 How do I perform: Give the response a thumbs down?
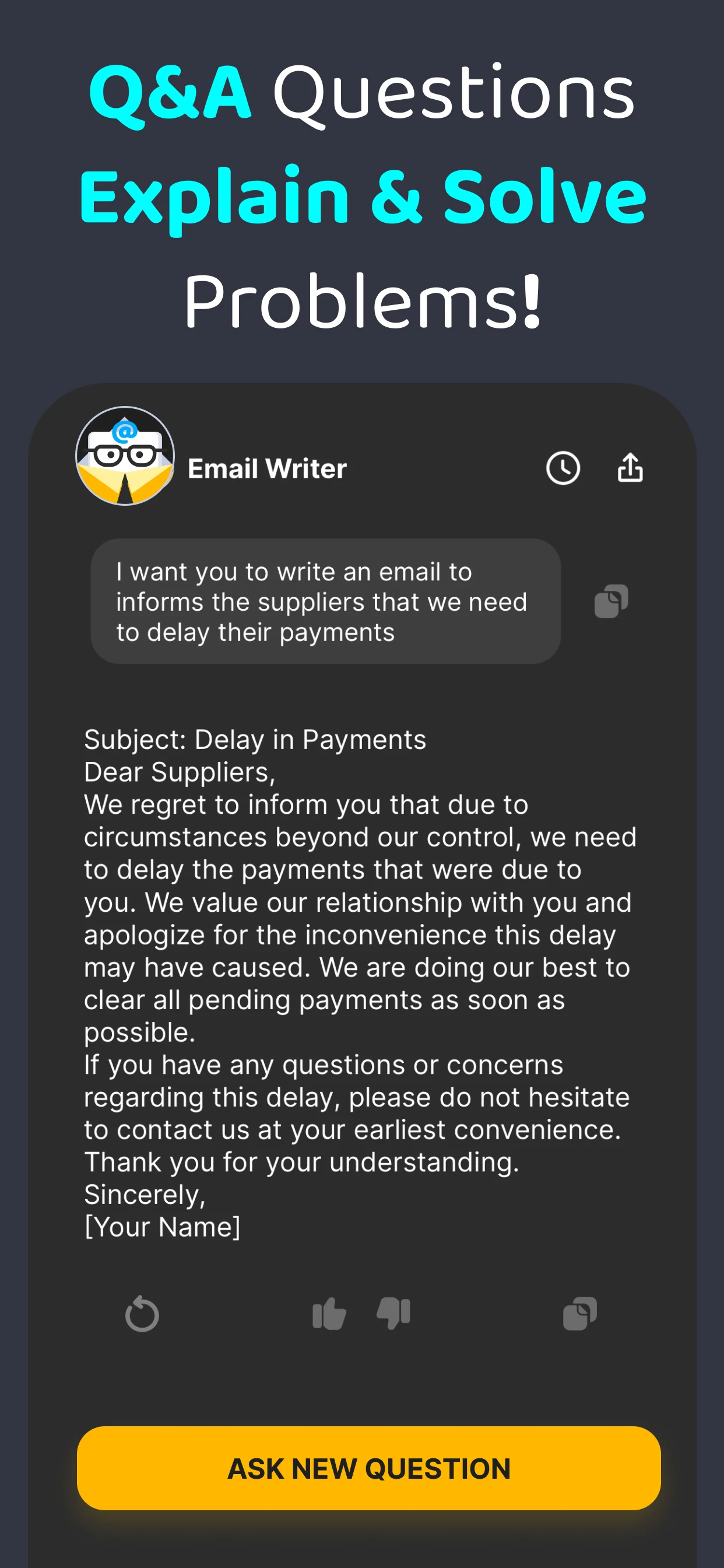click(x=393, y=1312)
